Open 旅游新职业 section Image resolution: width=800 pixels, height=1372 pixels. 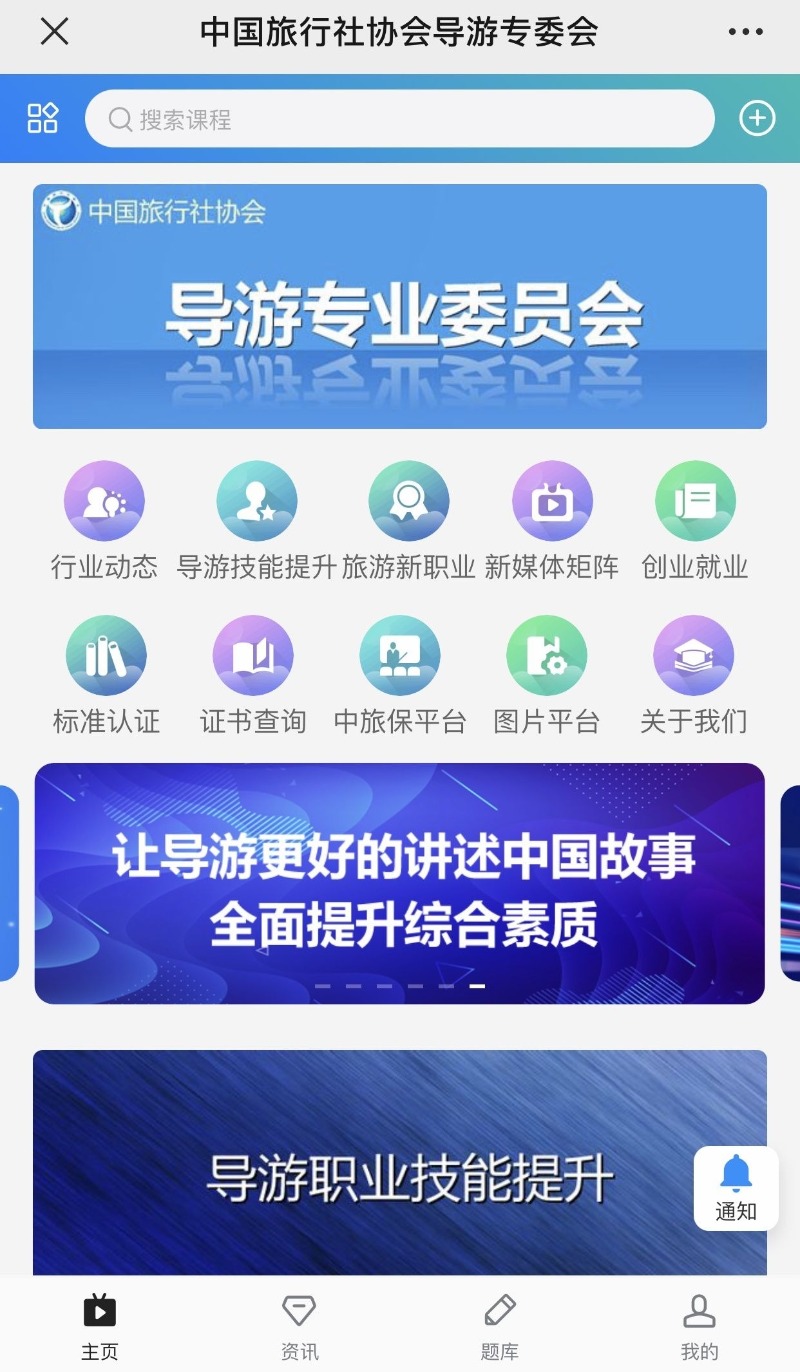[408, 521]
